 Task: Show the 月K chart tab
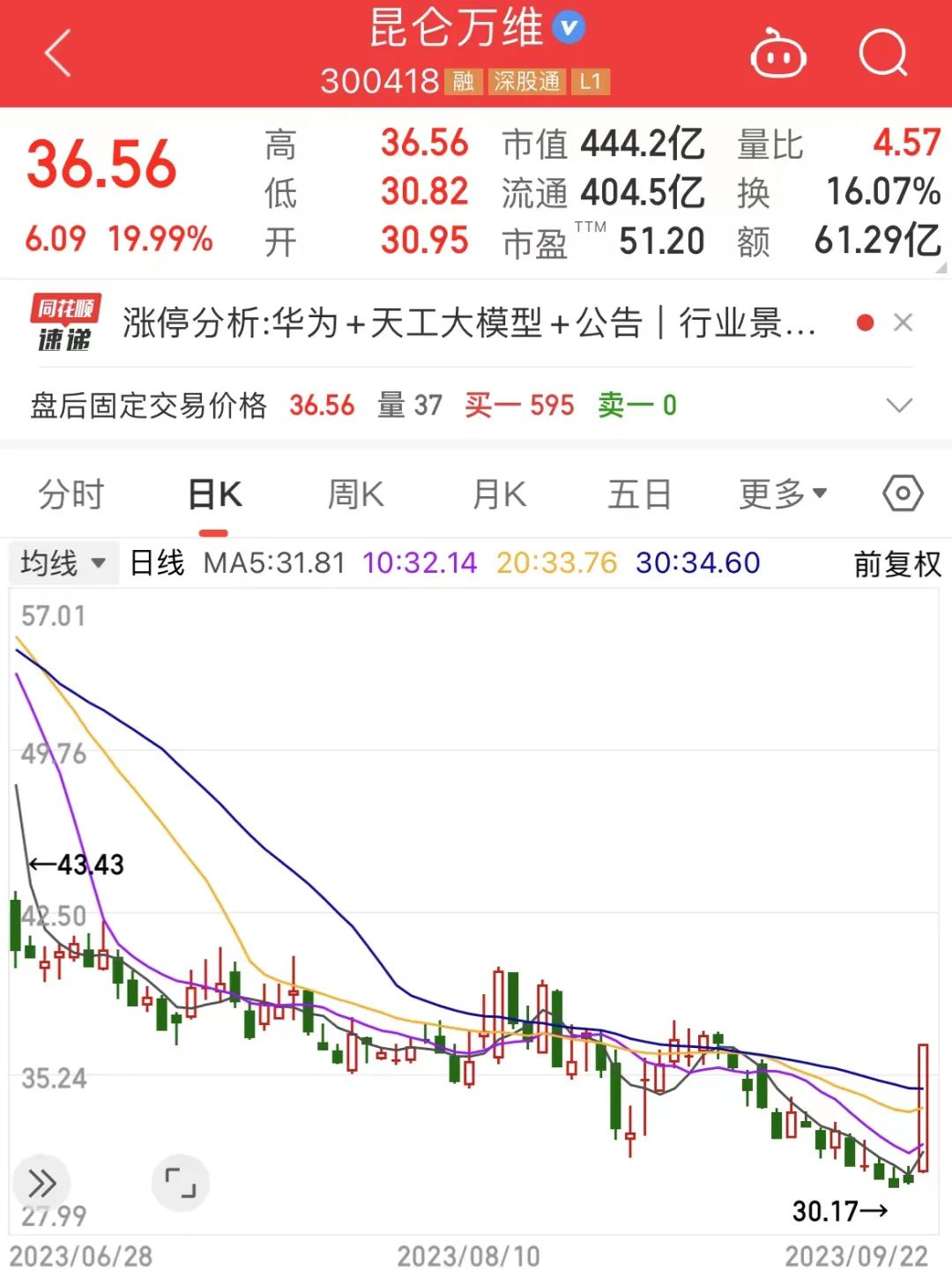pyautogui.click(x=499, y=494)
